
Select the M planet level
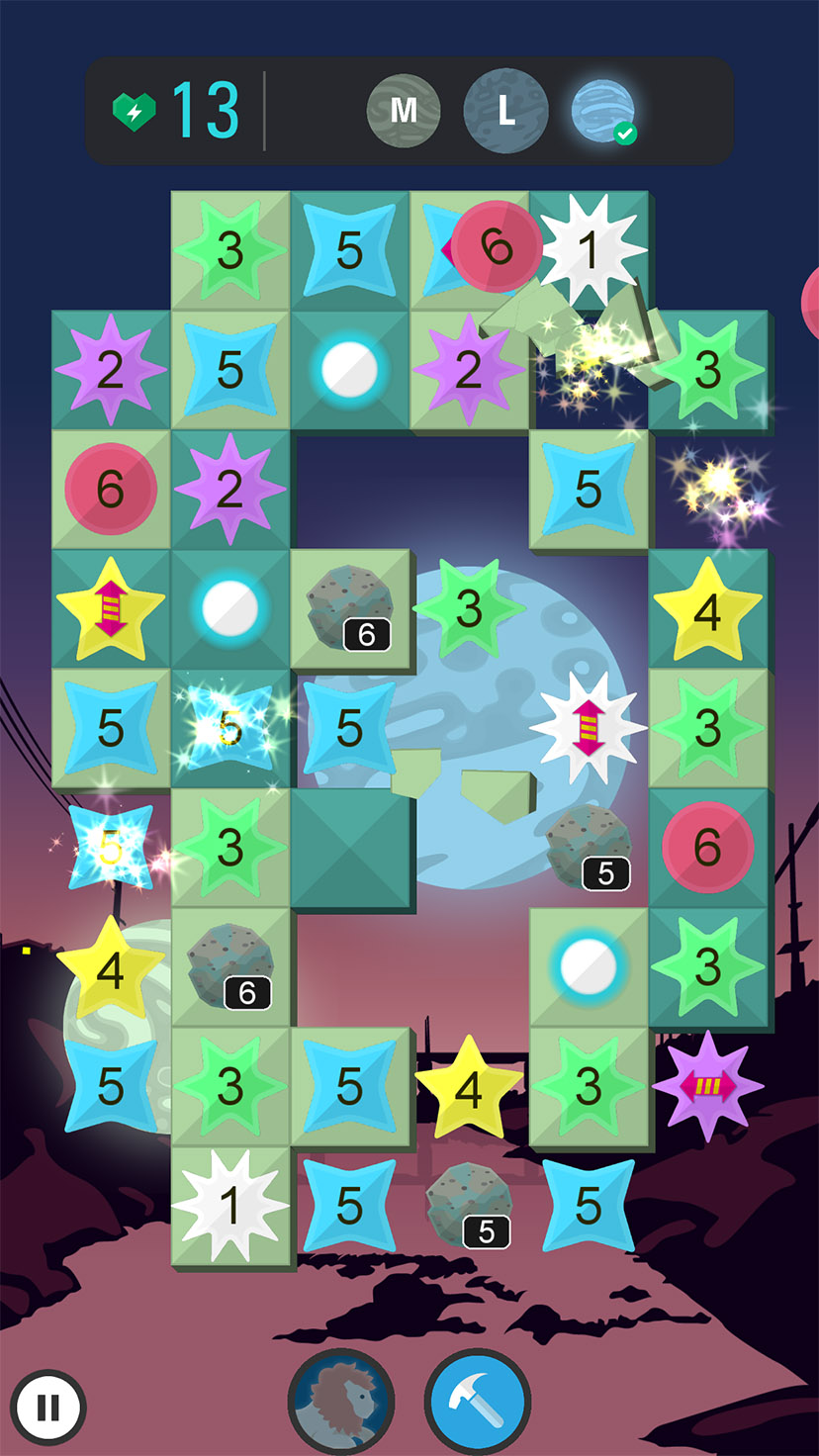(x=403, y=111)
